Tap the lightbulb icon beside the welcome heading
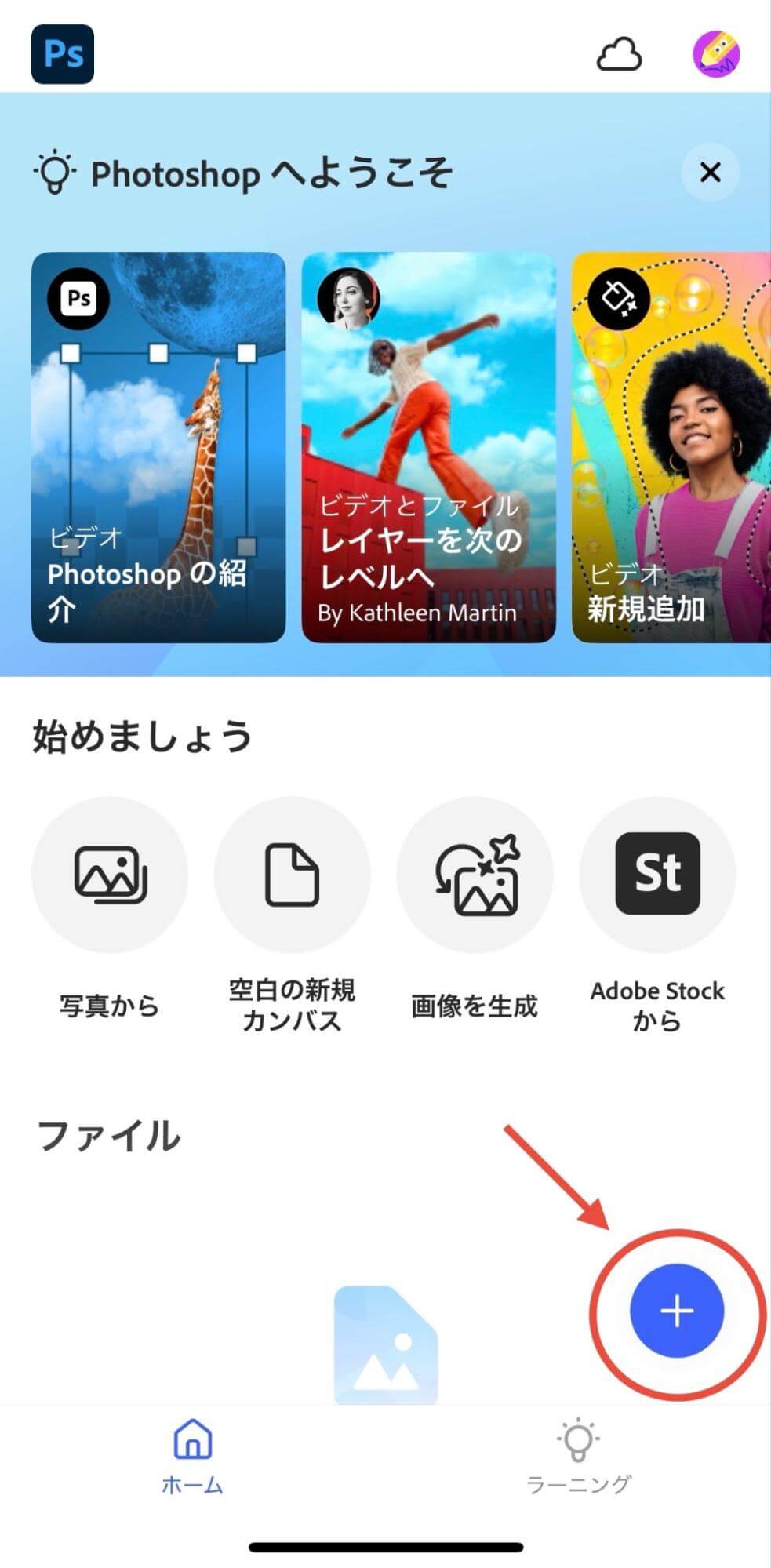Viewport: 771px width, 1568px height. tap(53, 173)
